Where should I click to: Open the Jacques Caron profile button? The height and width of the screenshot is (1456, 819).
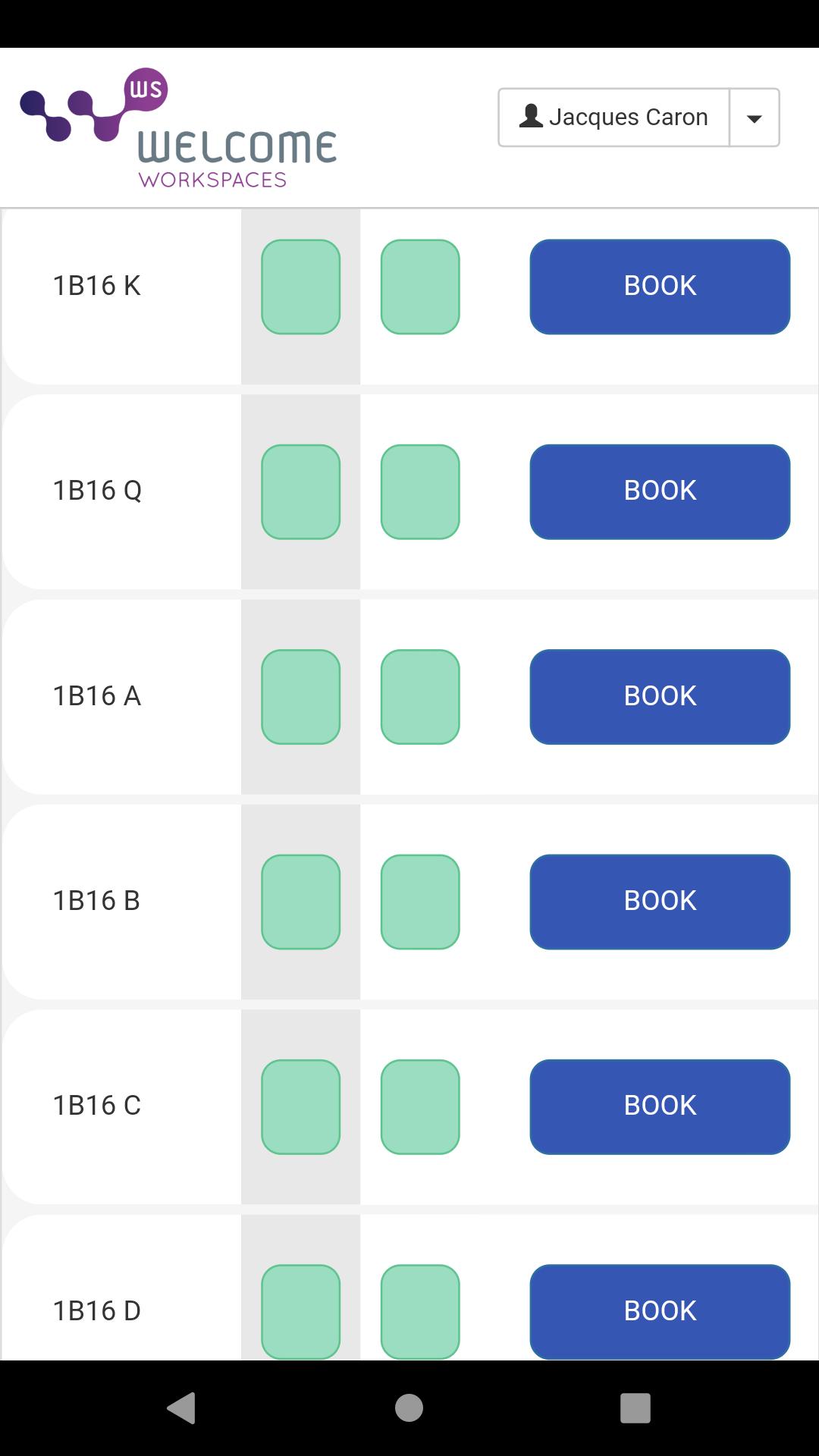click(x=613, y=118)
